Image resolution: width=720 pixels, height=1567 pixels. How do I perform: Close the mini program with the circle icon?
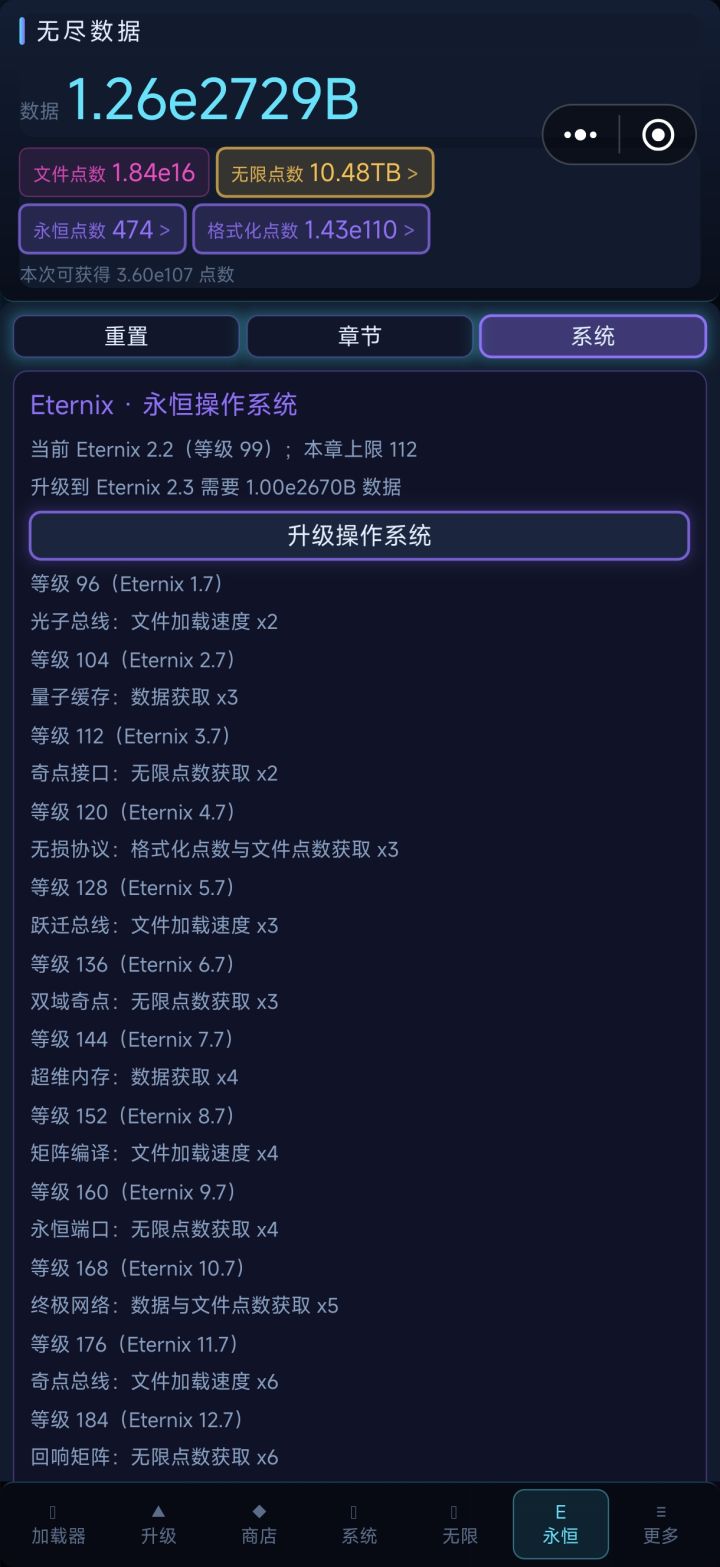click(658, 134)
